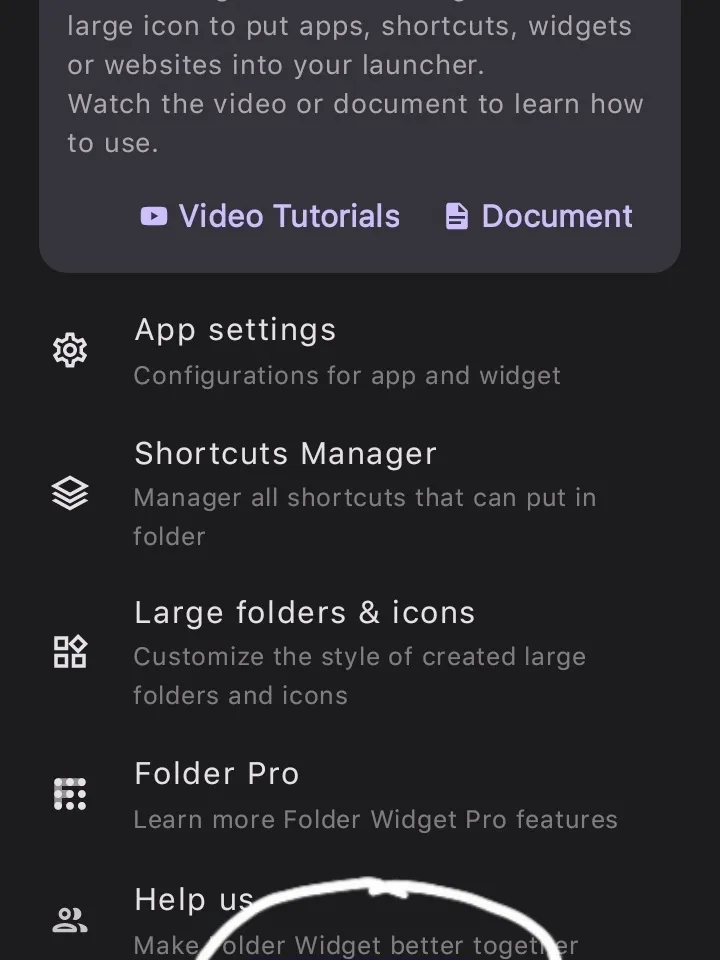The image size is (720, 960).
Task: Click 'Learn more Folder Widget Pro features' text
Action: (x=376, y=819)
